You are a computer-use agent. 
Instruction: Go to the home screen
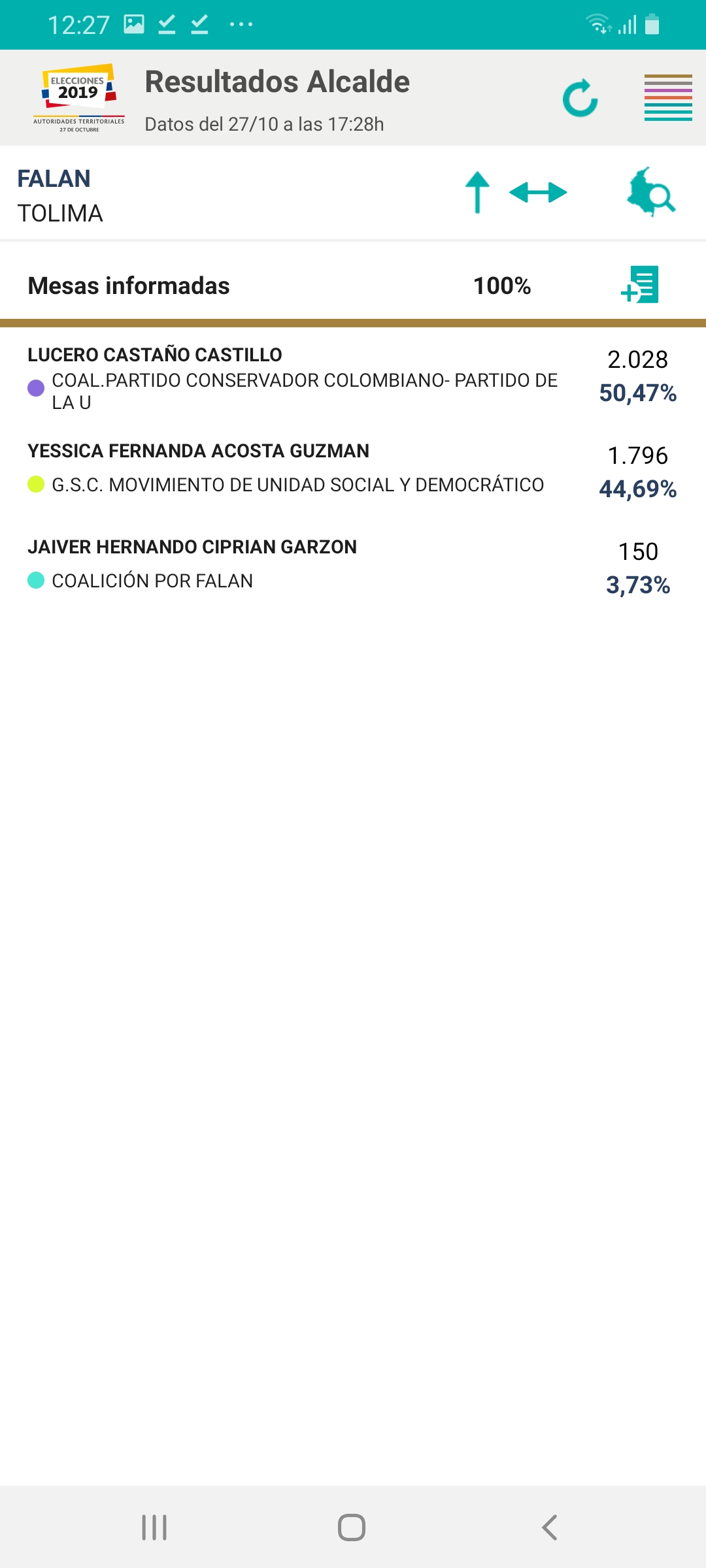tap(352, 1527)
